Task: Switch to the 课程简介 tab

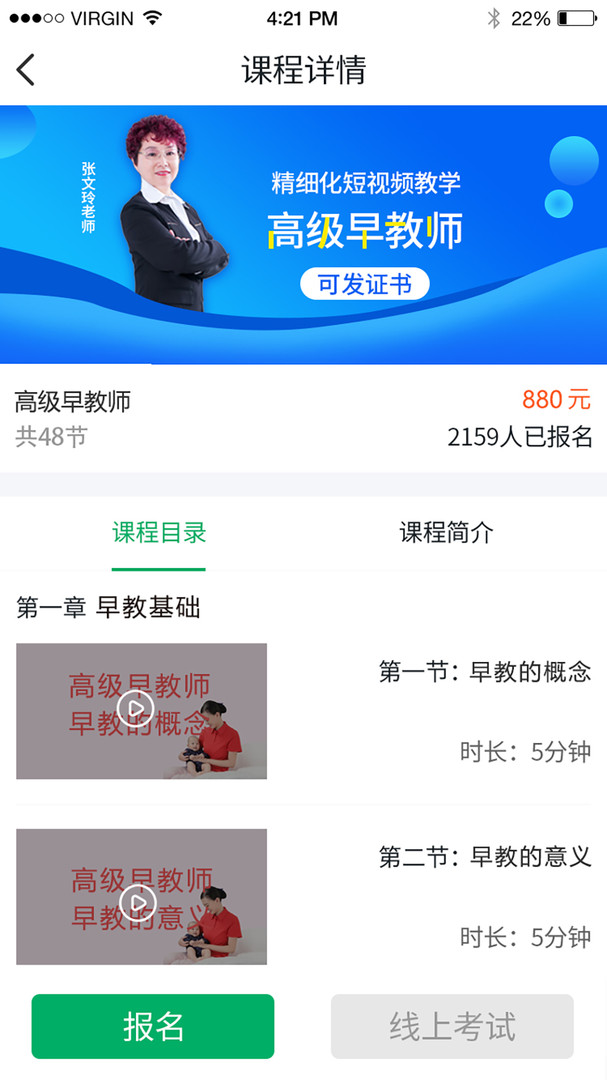Action: (x=446, y=533)
